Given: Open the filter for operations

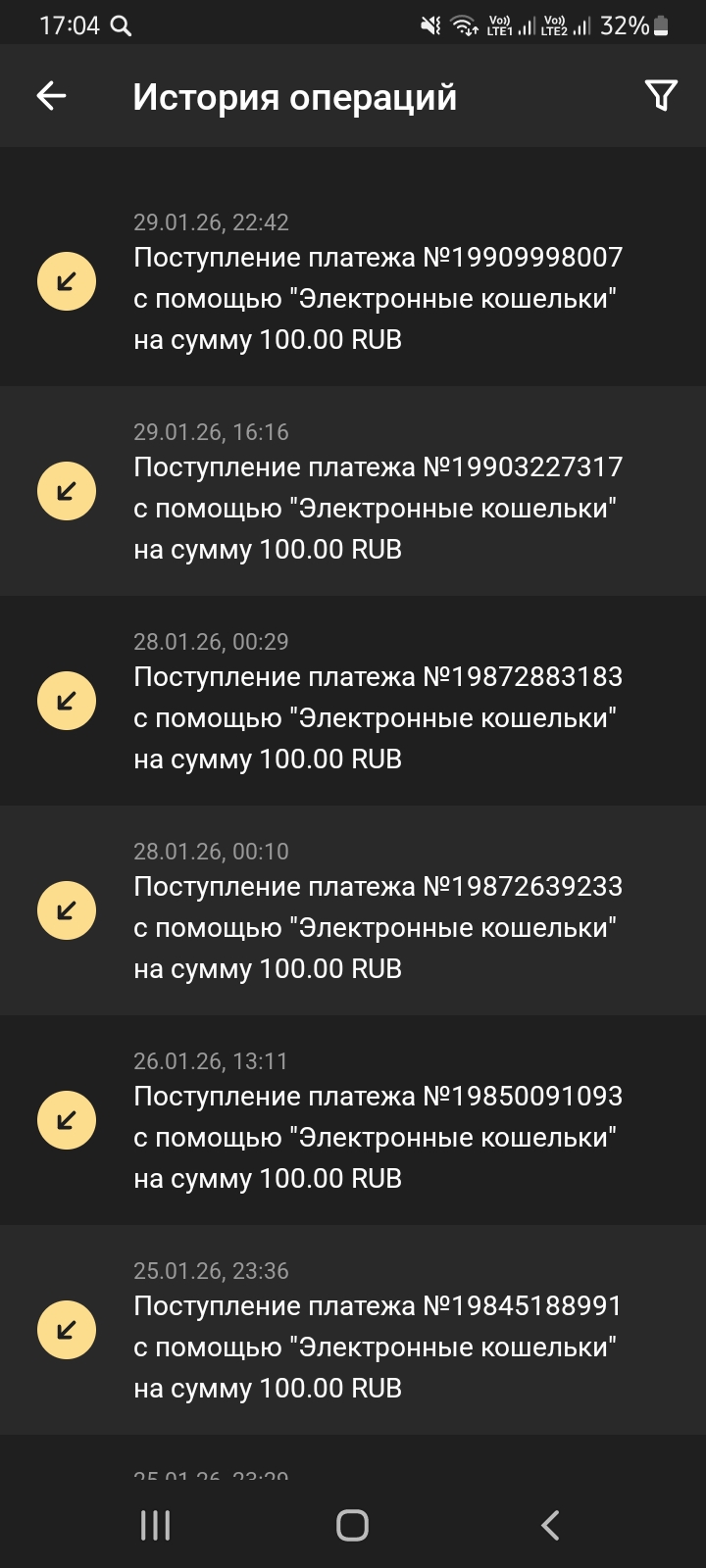Looking at the screenshot, I should [x=661, y=96].
